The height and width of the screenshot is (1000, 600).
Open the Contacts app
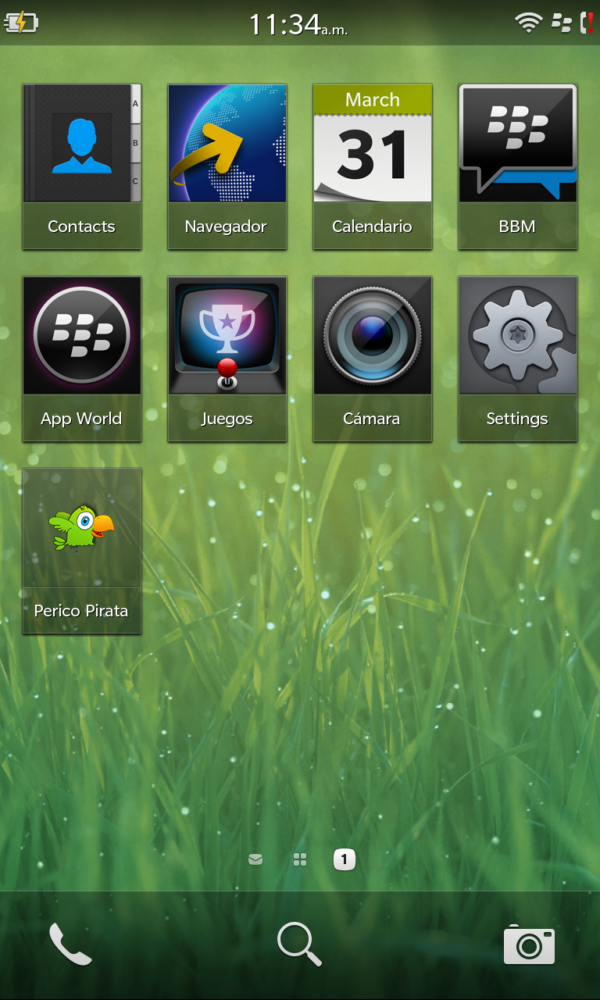(x=82, y=165)
